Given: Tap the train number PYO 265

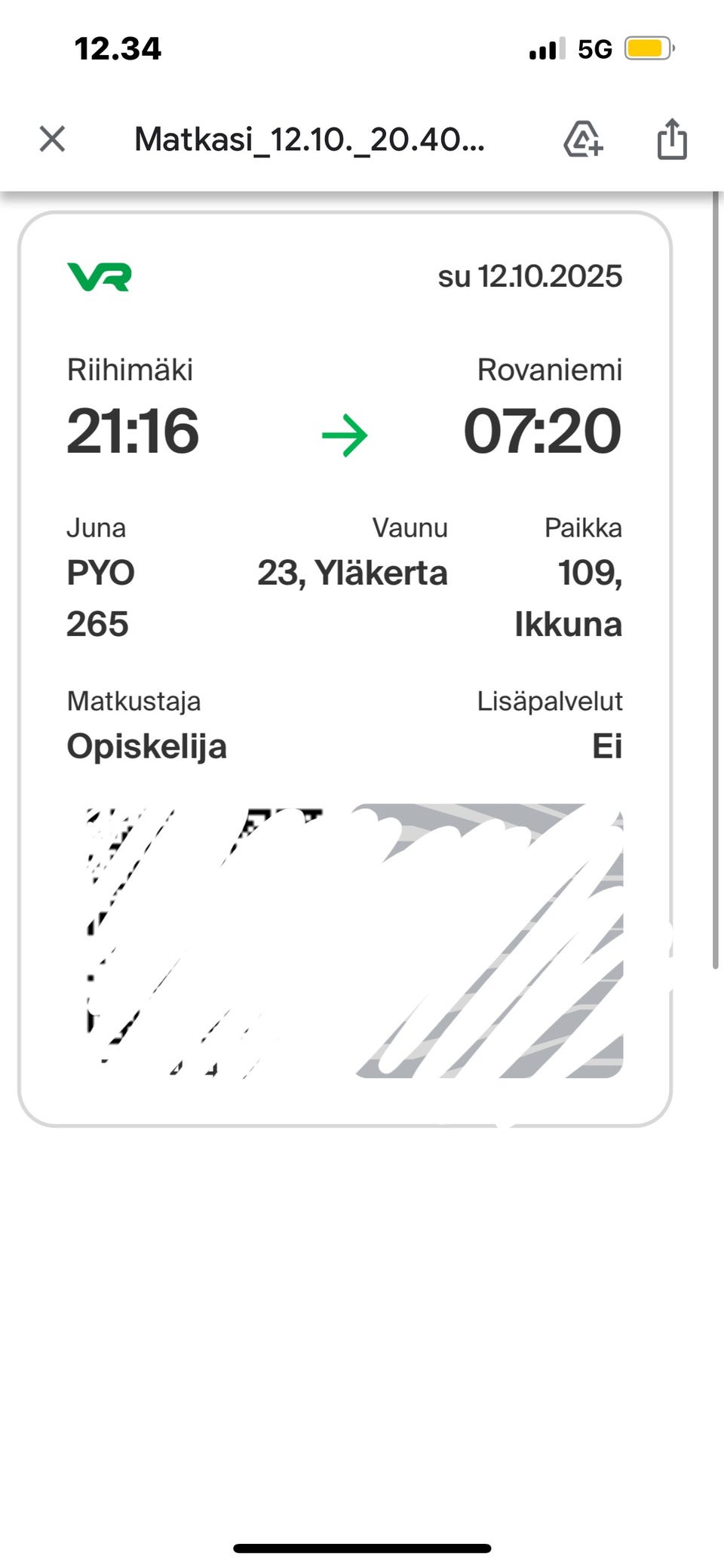Looking at the screenshot, I should click(x=101, y=598).
